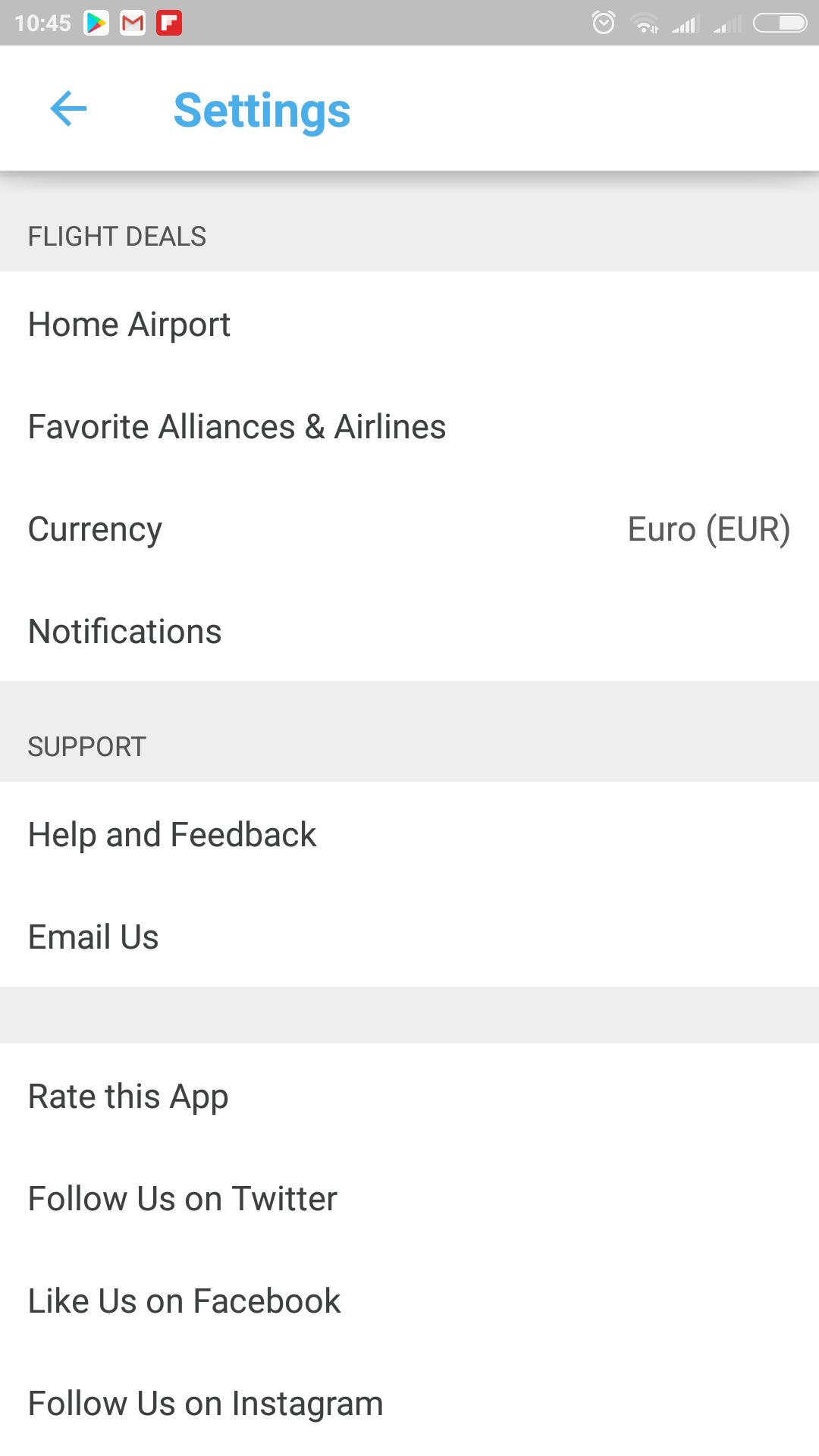Go back using the arrow icon
Screen dimensions: 819x1456
click(x=68, y=109)
